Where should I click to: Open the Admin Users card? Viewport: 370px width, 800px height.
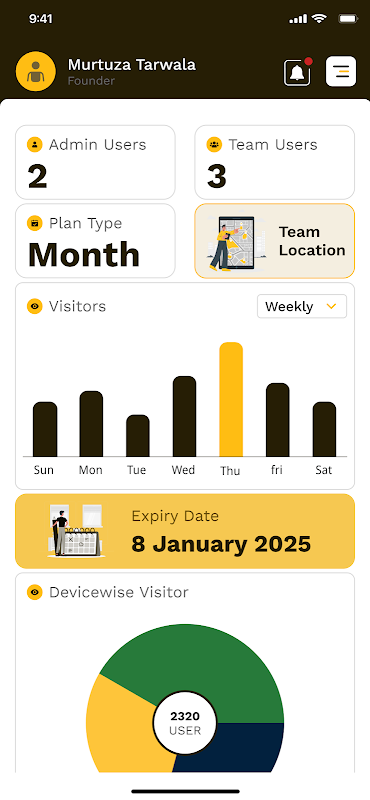tap(95, 162)
